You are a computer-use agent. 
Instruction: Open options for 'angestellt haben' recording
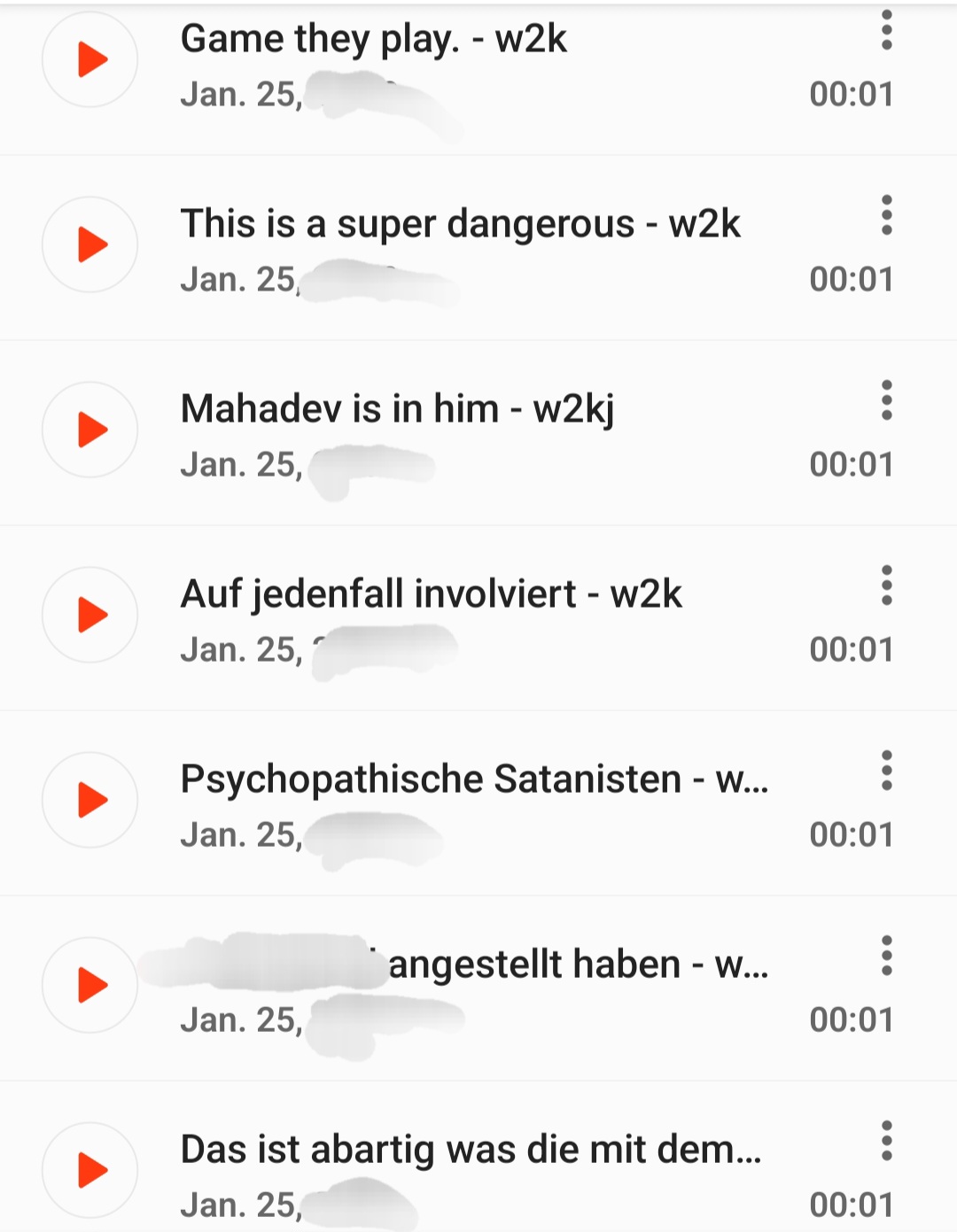[886, 956]
